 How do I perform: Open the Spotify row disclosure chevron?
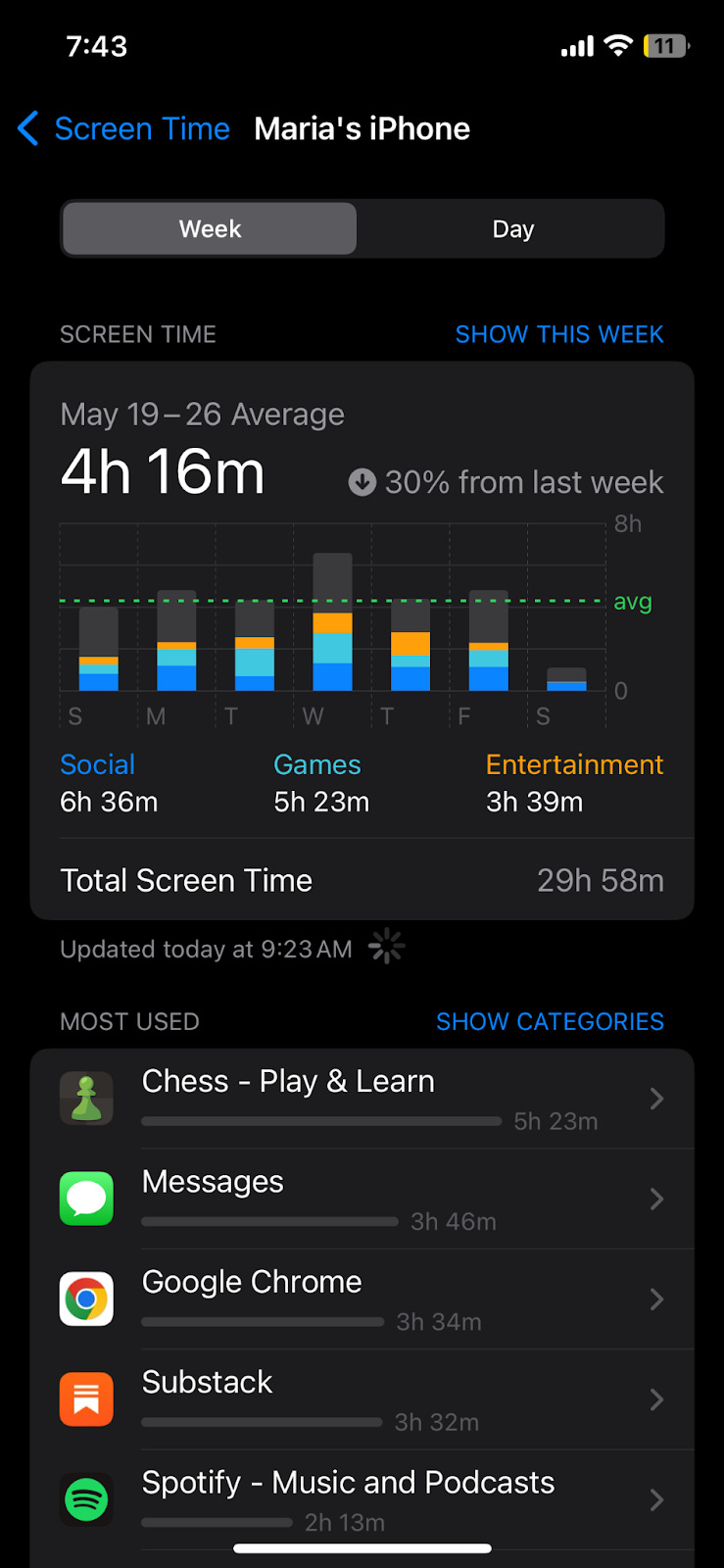point(655,1499)
